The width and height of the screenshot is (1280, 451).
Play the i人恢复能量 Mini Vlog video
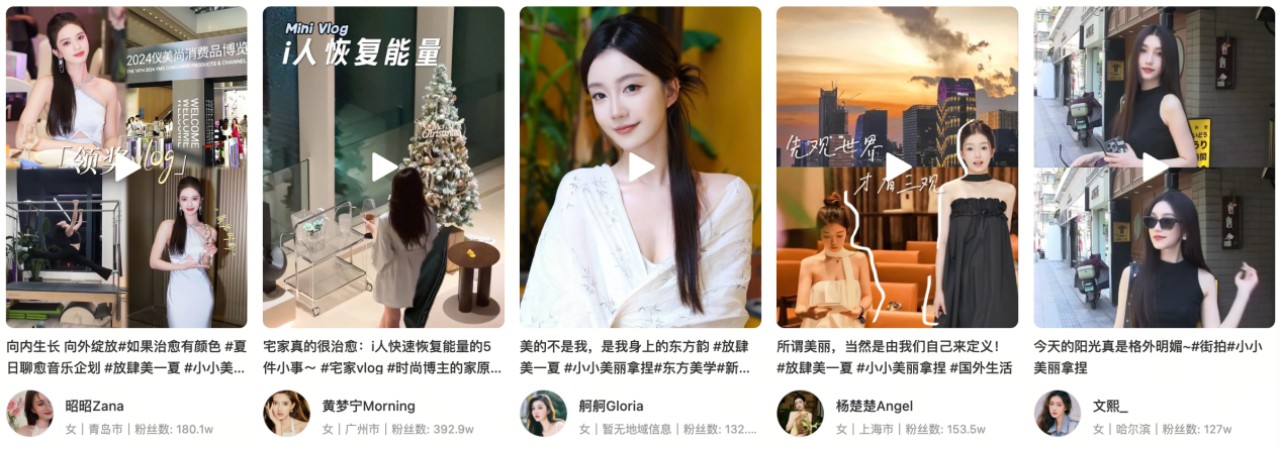click(x=384, y=167)
